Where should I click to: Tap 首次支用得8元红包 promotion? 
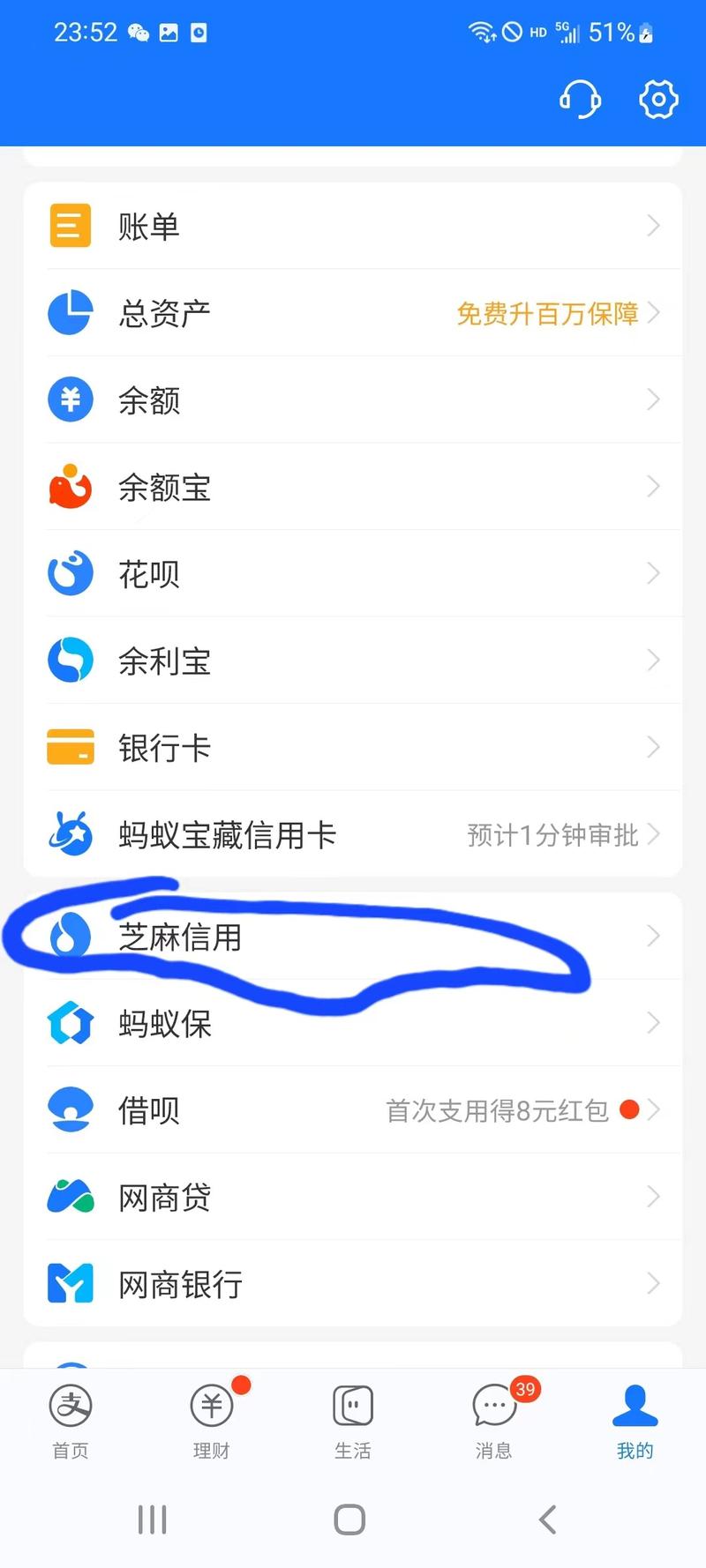[499, 1109]
